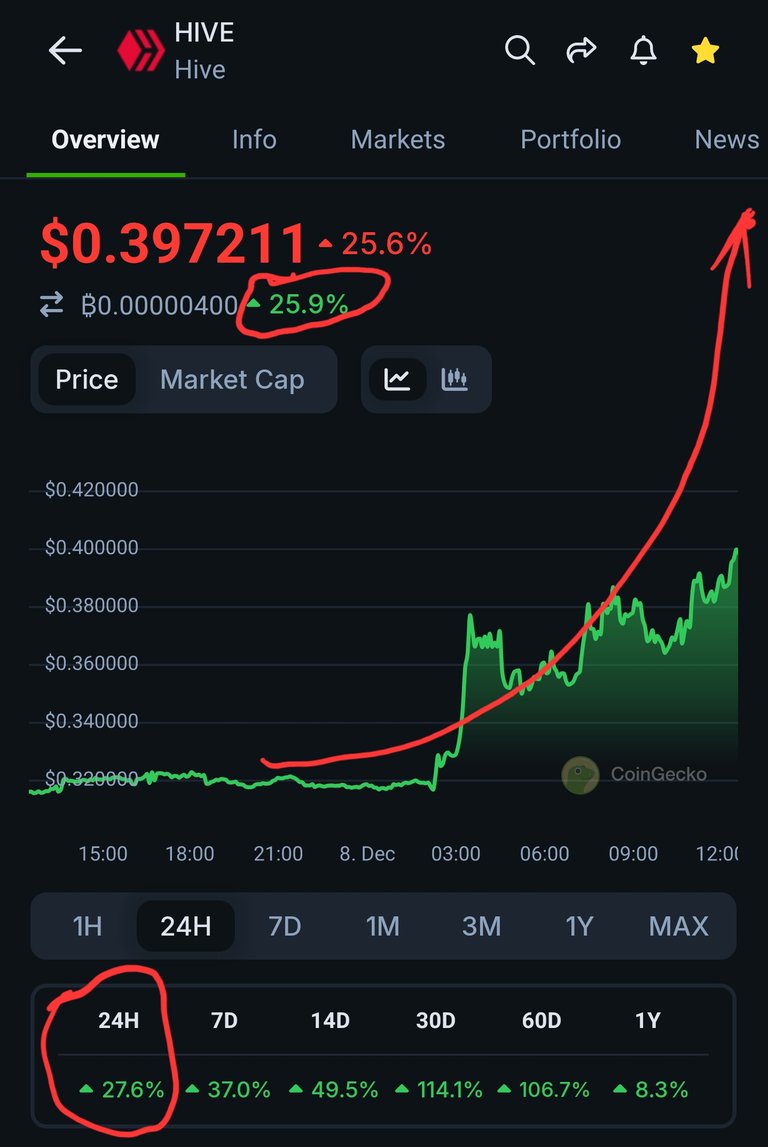Open price alerts bell

644,50
